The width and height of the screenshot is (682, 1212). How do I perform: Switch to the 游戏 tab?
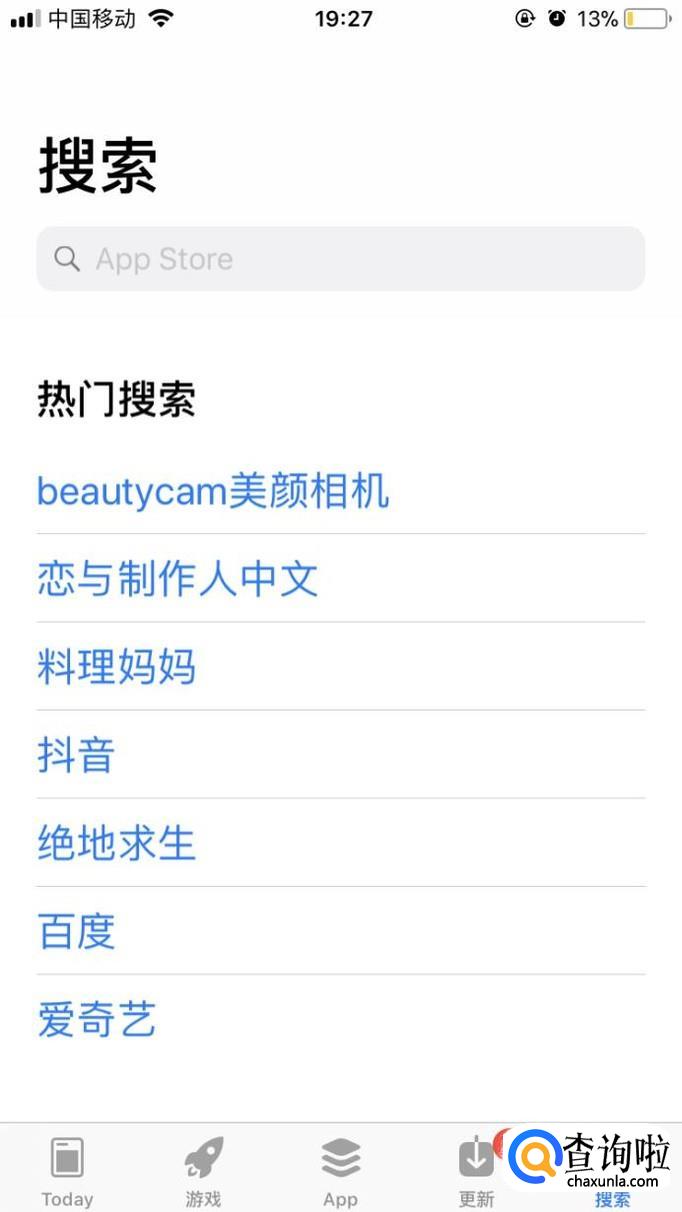tap(203, 1170)
